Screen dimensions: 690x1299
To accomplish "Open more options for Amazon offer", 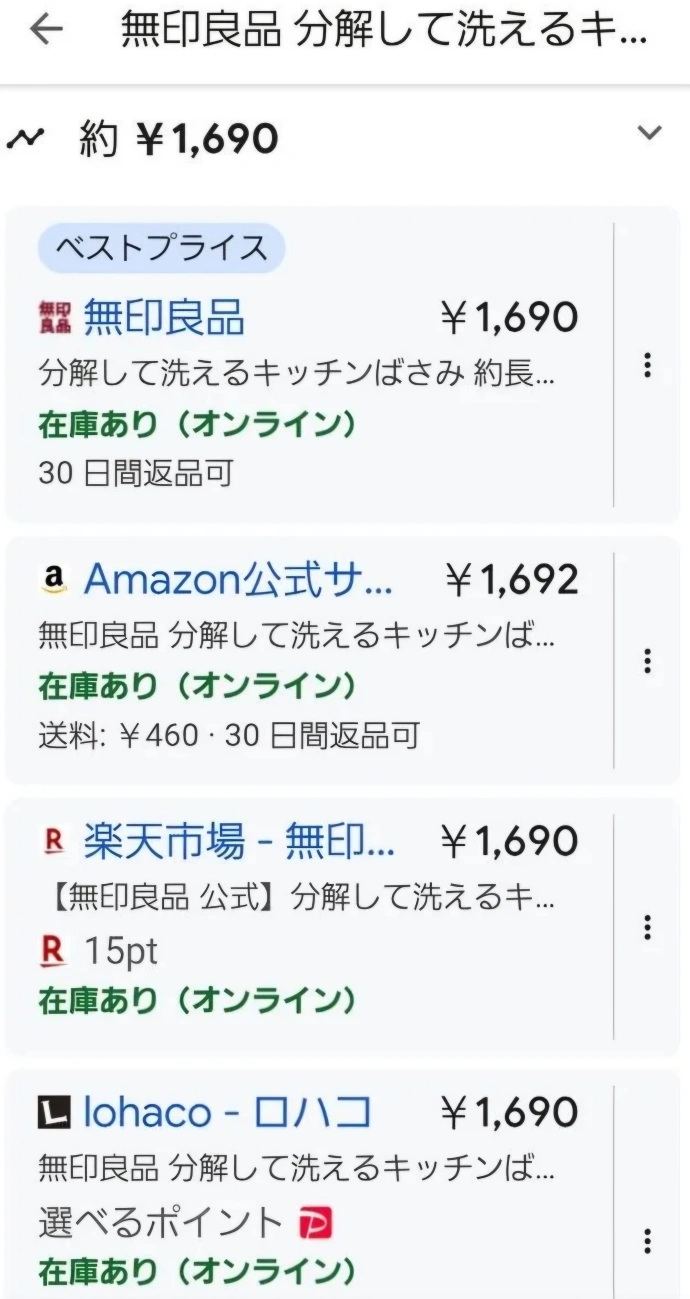I will point(648,661).
